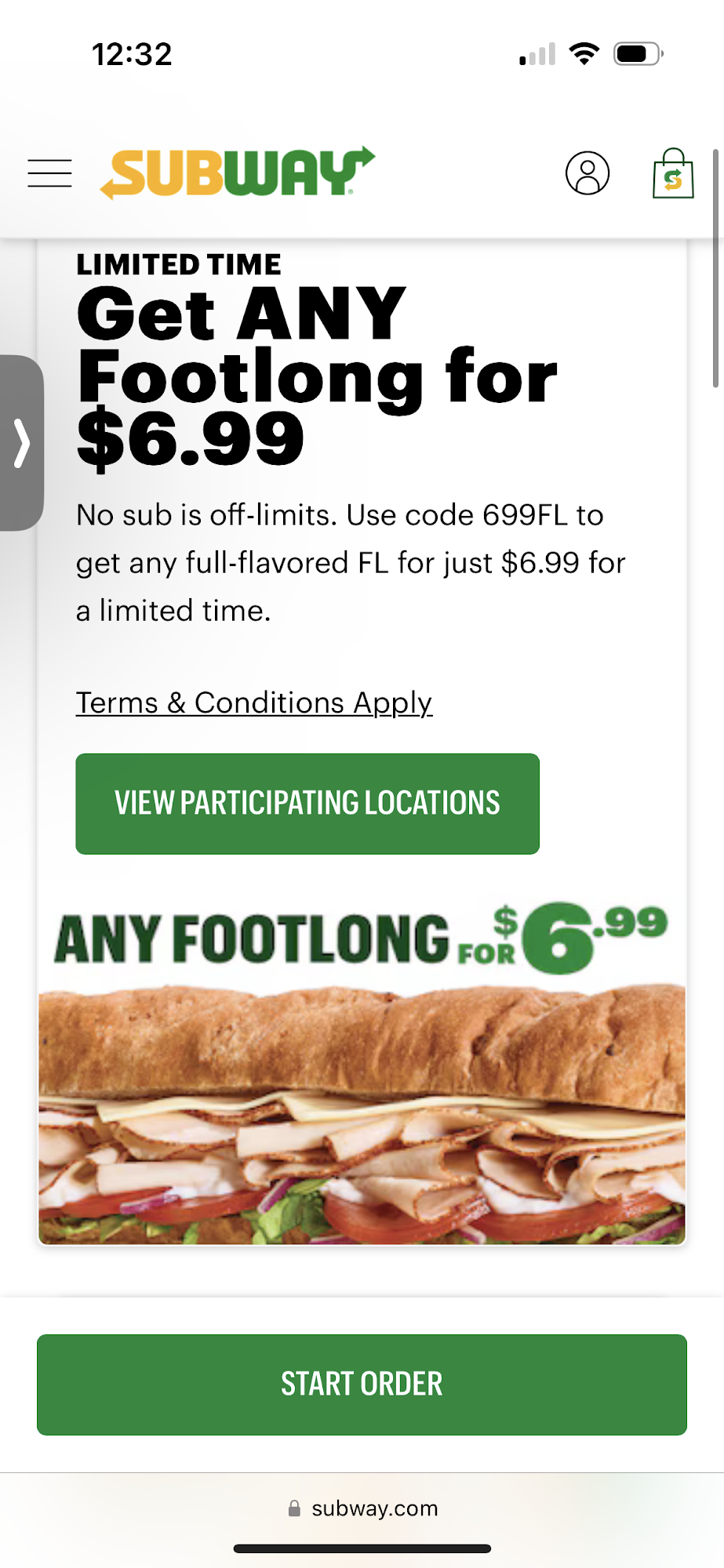Select the Limited Time offer heading
The width and height of the screenshot is (724, 1568).
(178, 263)
